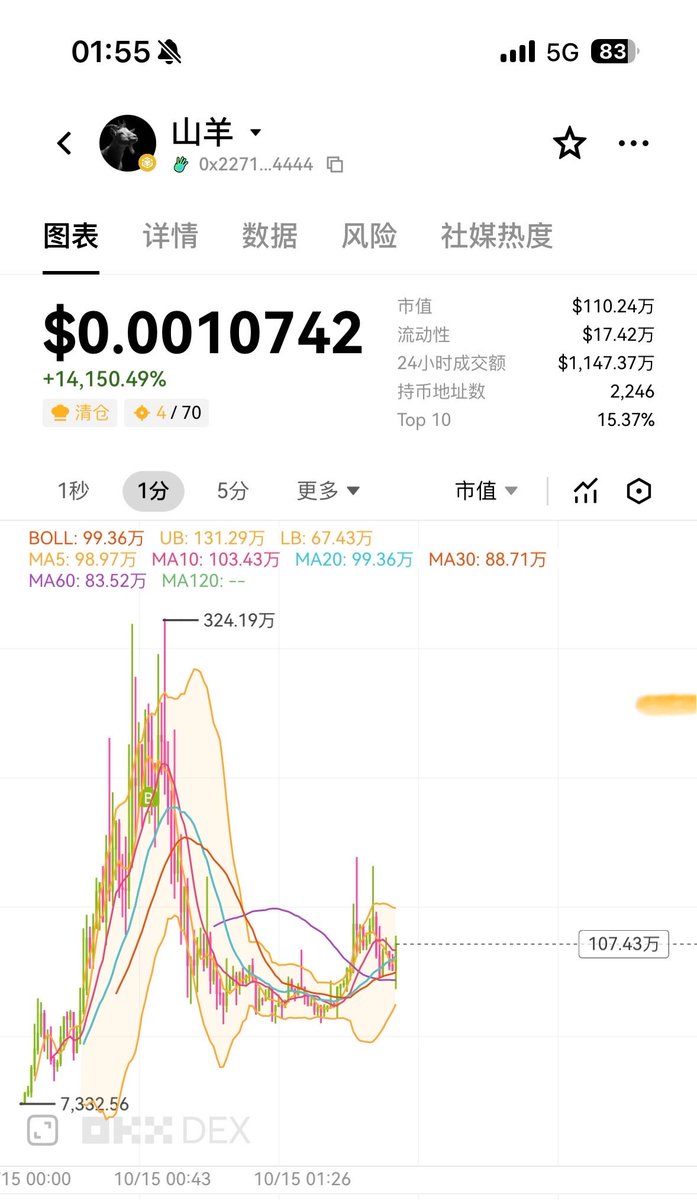Screen dimensions: 697x1200
Task: Open the 市值 display dropdown
Action: [x=486, y=491]
